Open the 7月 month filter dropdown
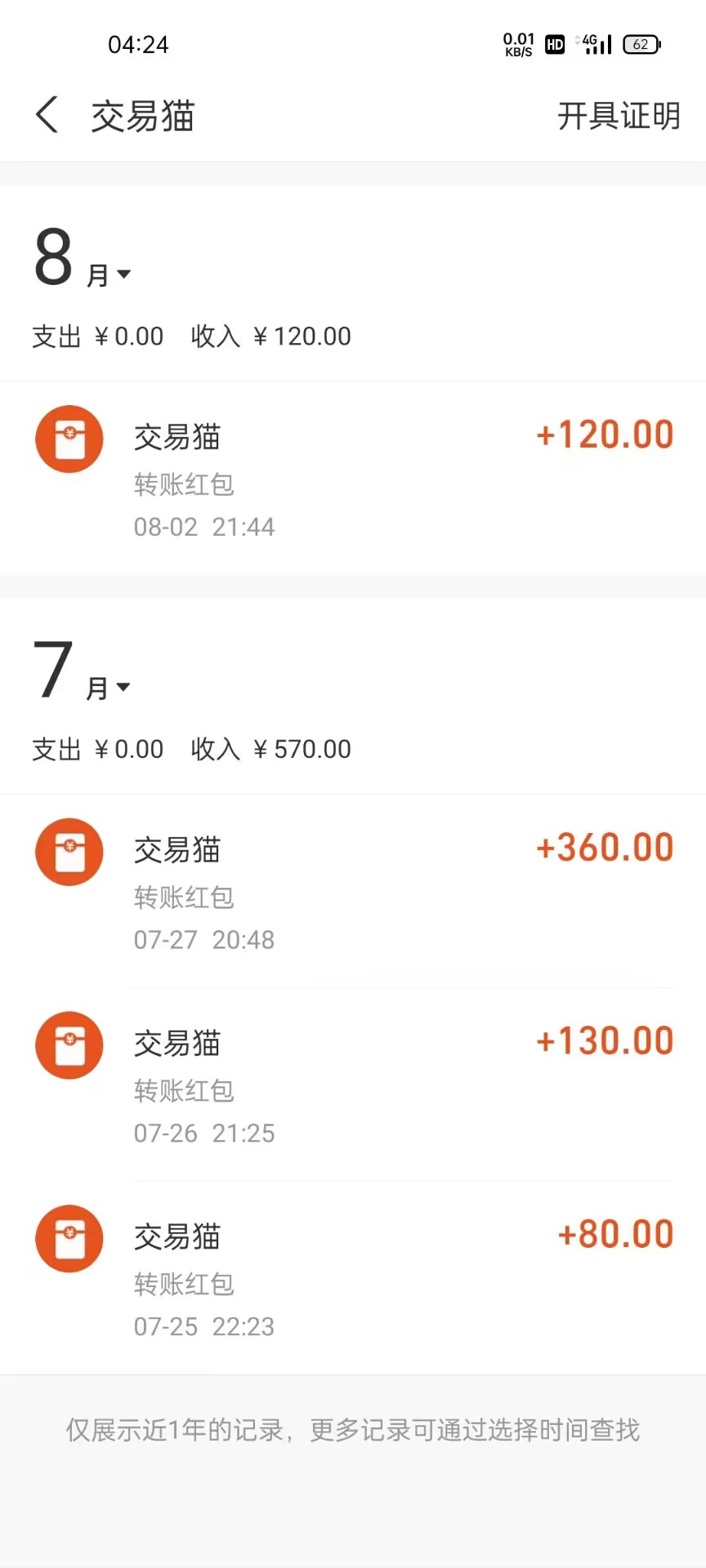 (82, 678)
